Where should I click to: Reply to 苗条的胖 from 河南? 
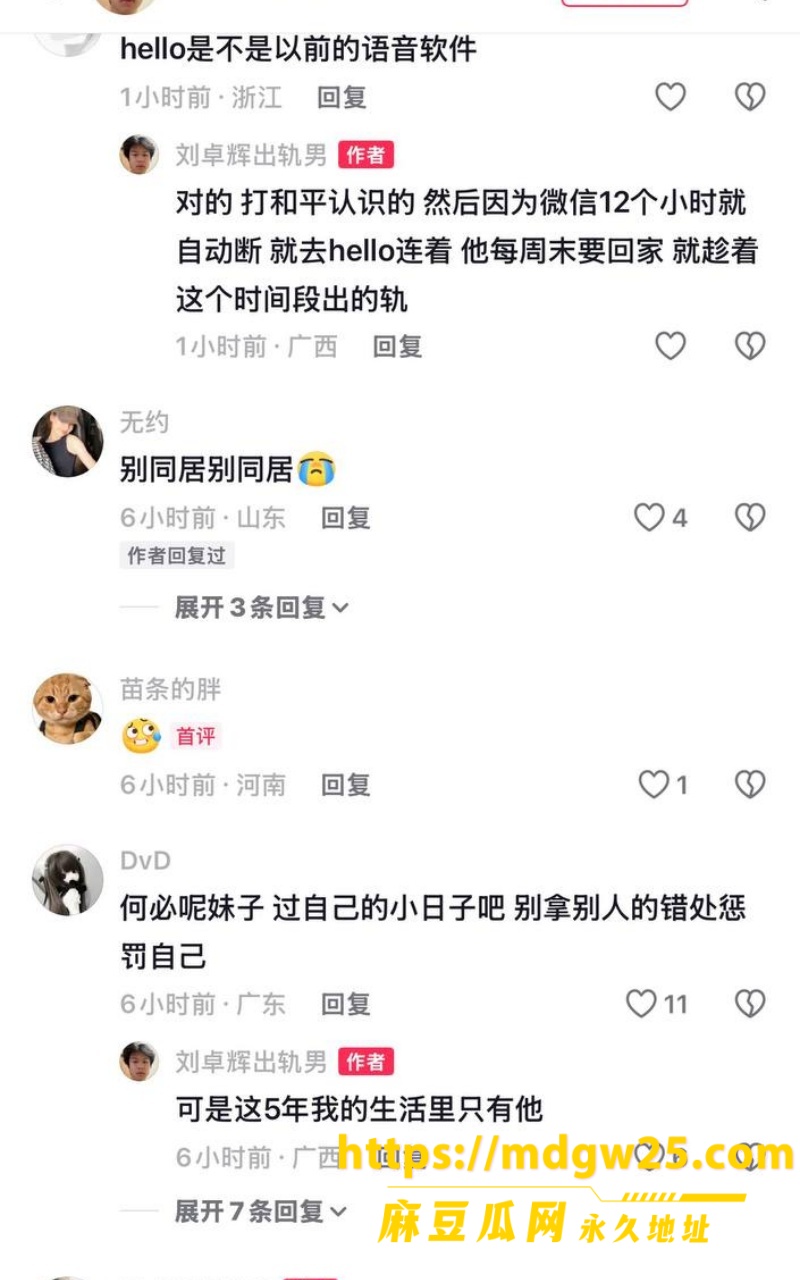click(346, 785)
